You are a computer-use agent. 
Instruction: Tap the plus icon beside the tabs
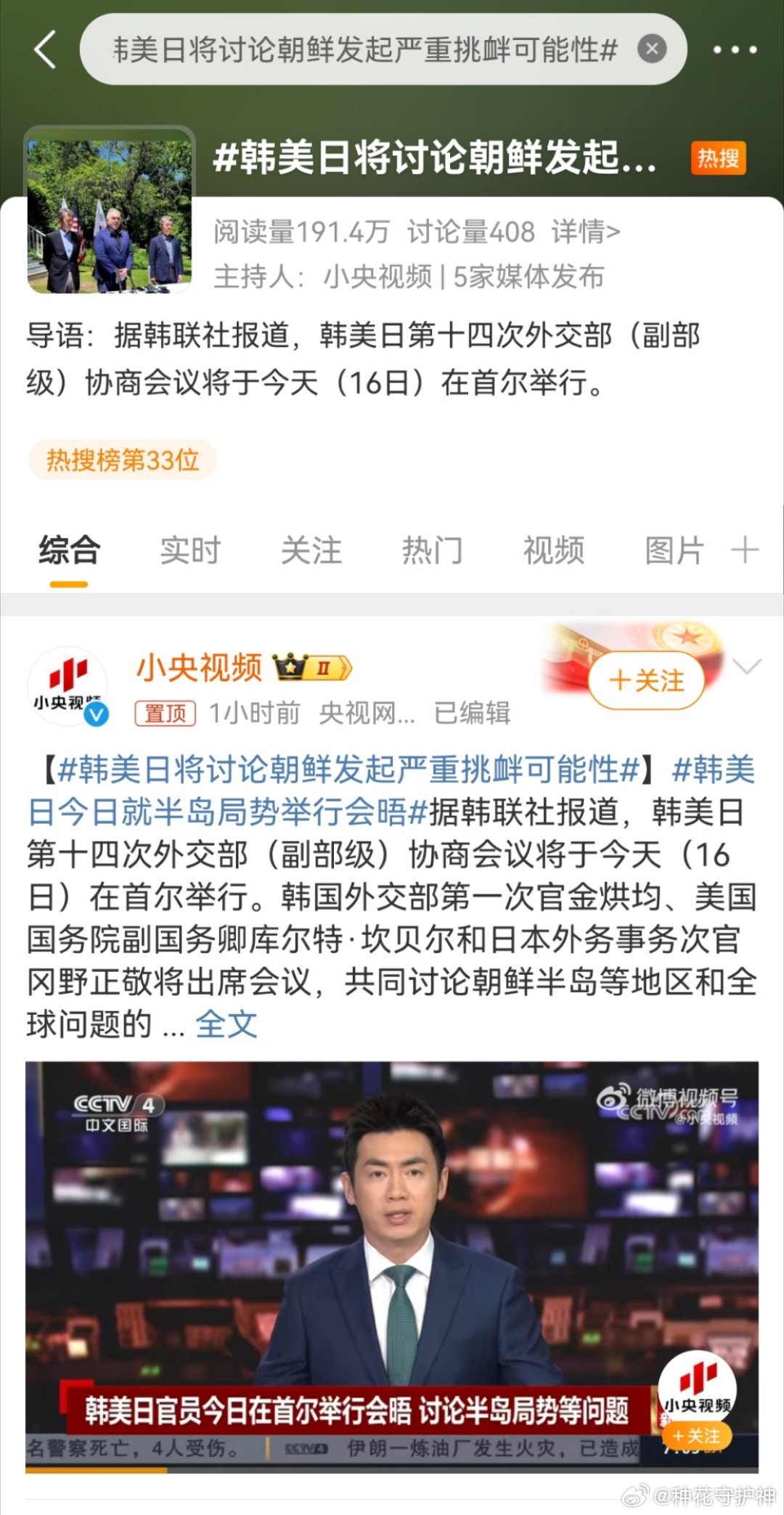(745, 550)
